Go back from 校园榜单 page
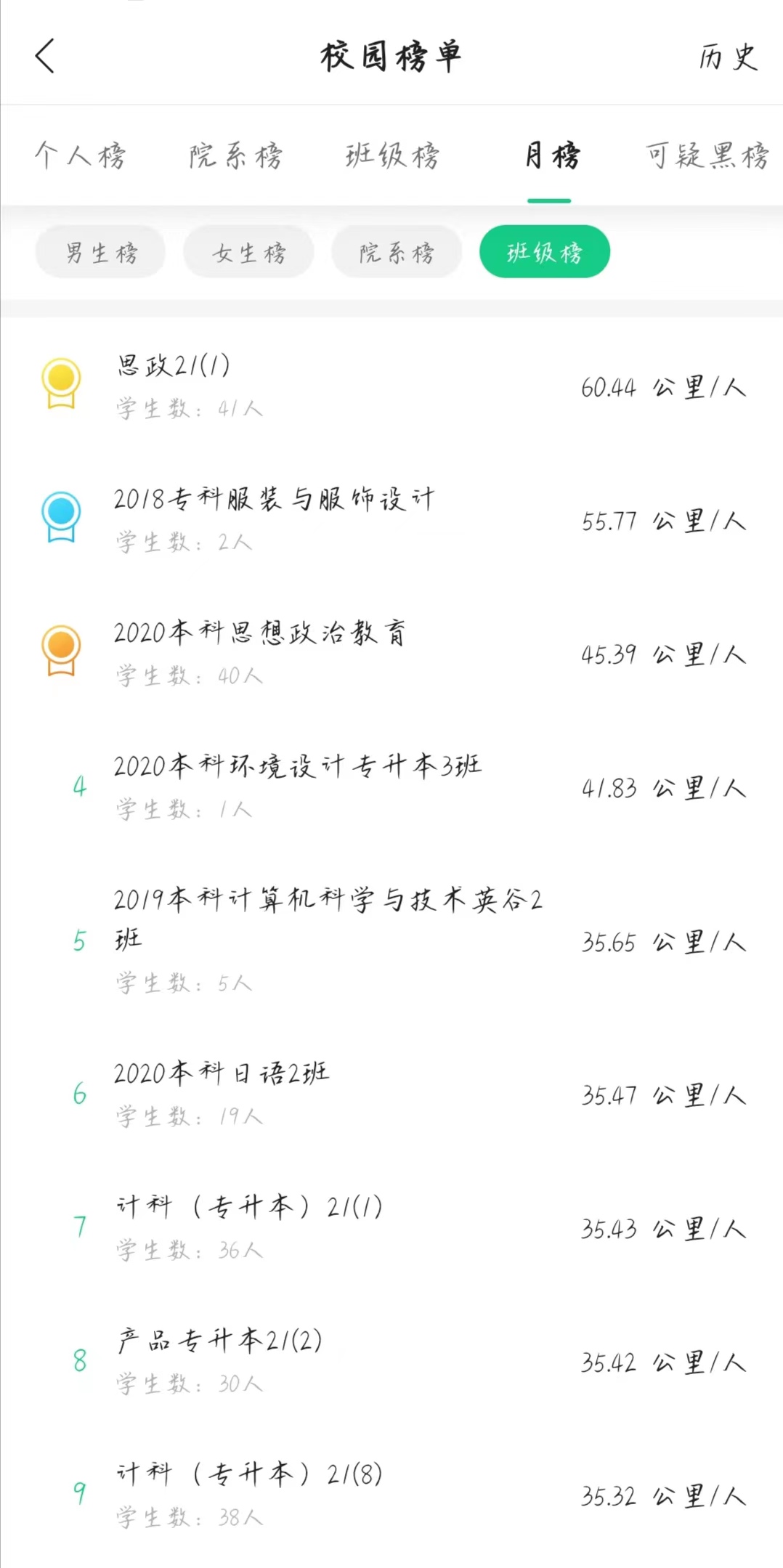 tap(45, 57)
